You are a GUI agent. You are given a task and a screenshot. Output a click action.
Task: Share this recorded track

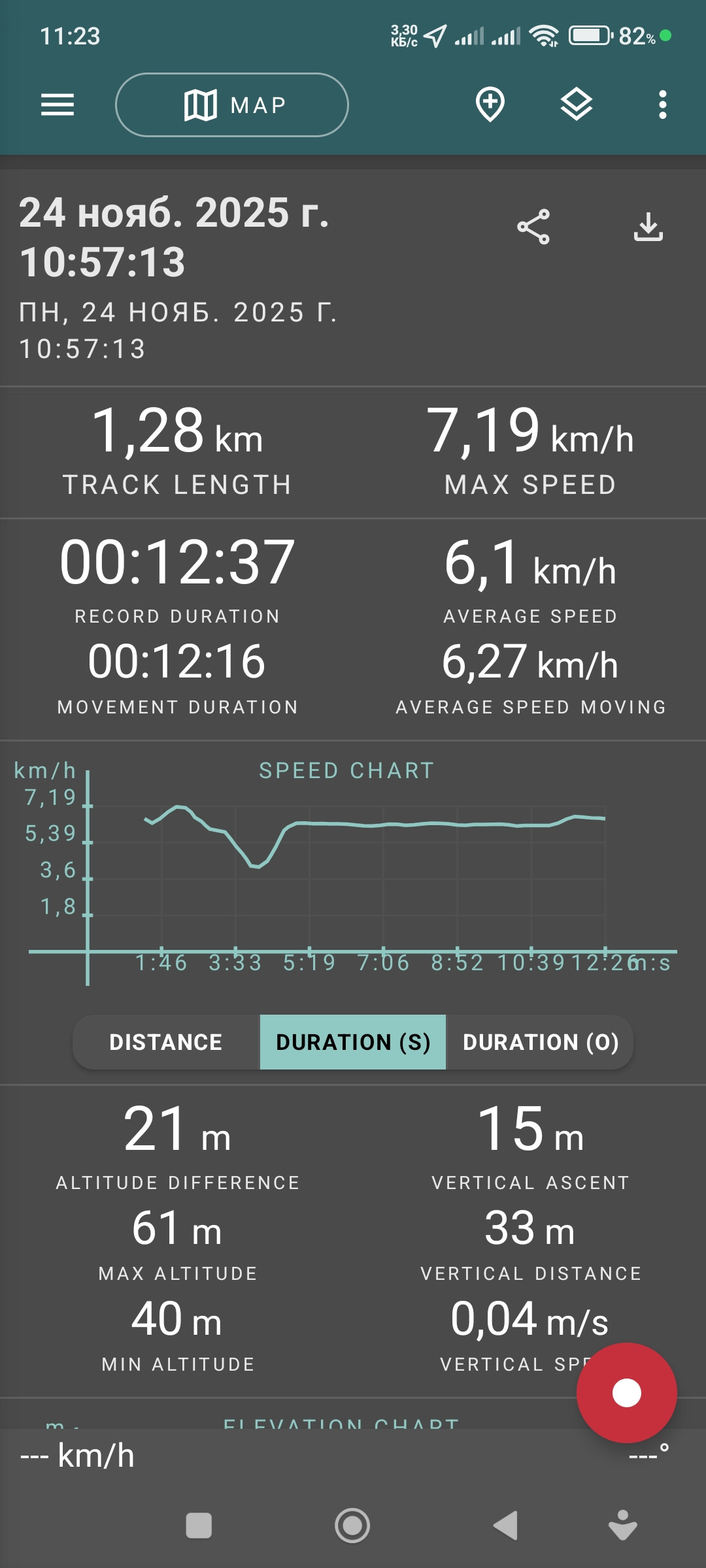pyautogui.click(x=533, y=227)
